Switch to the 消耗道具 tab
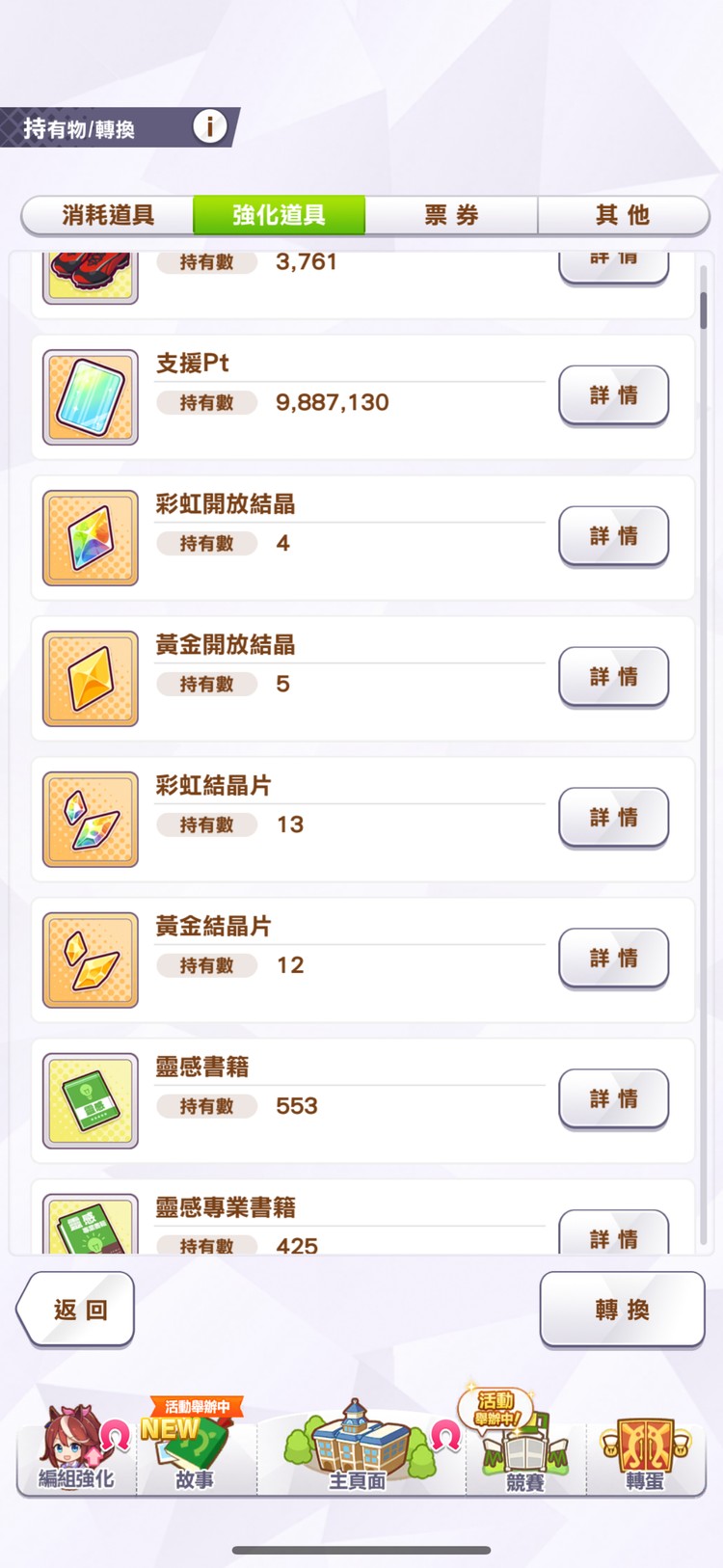Viewport: 723px width, 1568px height. tap(108, 215)
